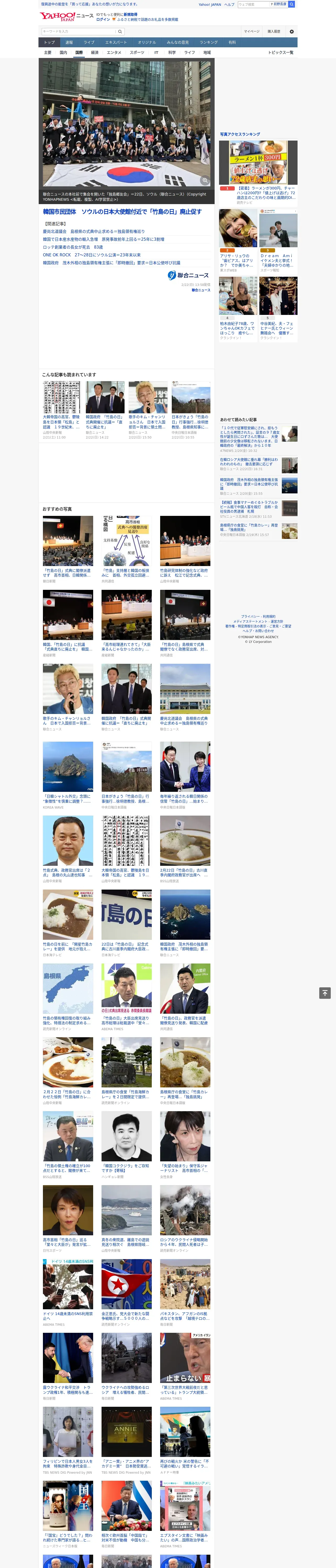Screen dimensions: 336x1568
Task: Open the settings gear icon
Action: [292, 31]
